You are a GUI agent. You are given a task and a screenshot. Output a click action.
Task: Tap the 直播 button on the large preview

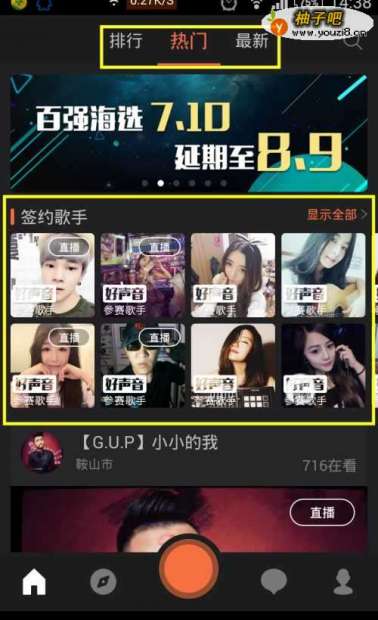[322, 512]
